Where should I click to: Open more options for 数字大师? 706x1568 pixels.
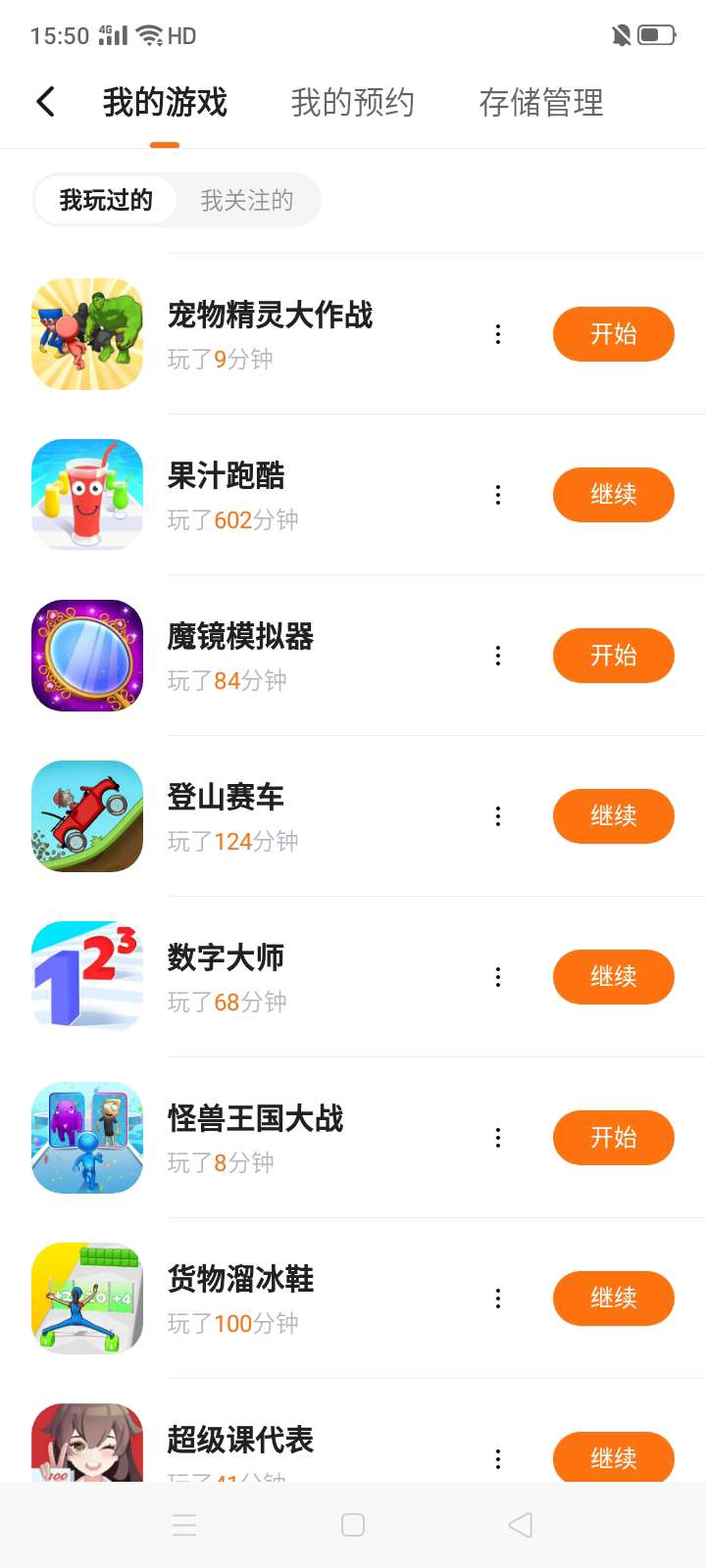click(x=498, y=977)
